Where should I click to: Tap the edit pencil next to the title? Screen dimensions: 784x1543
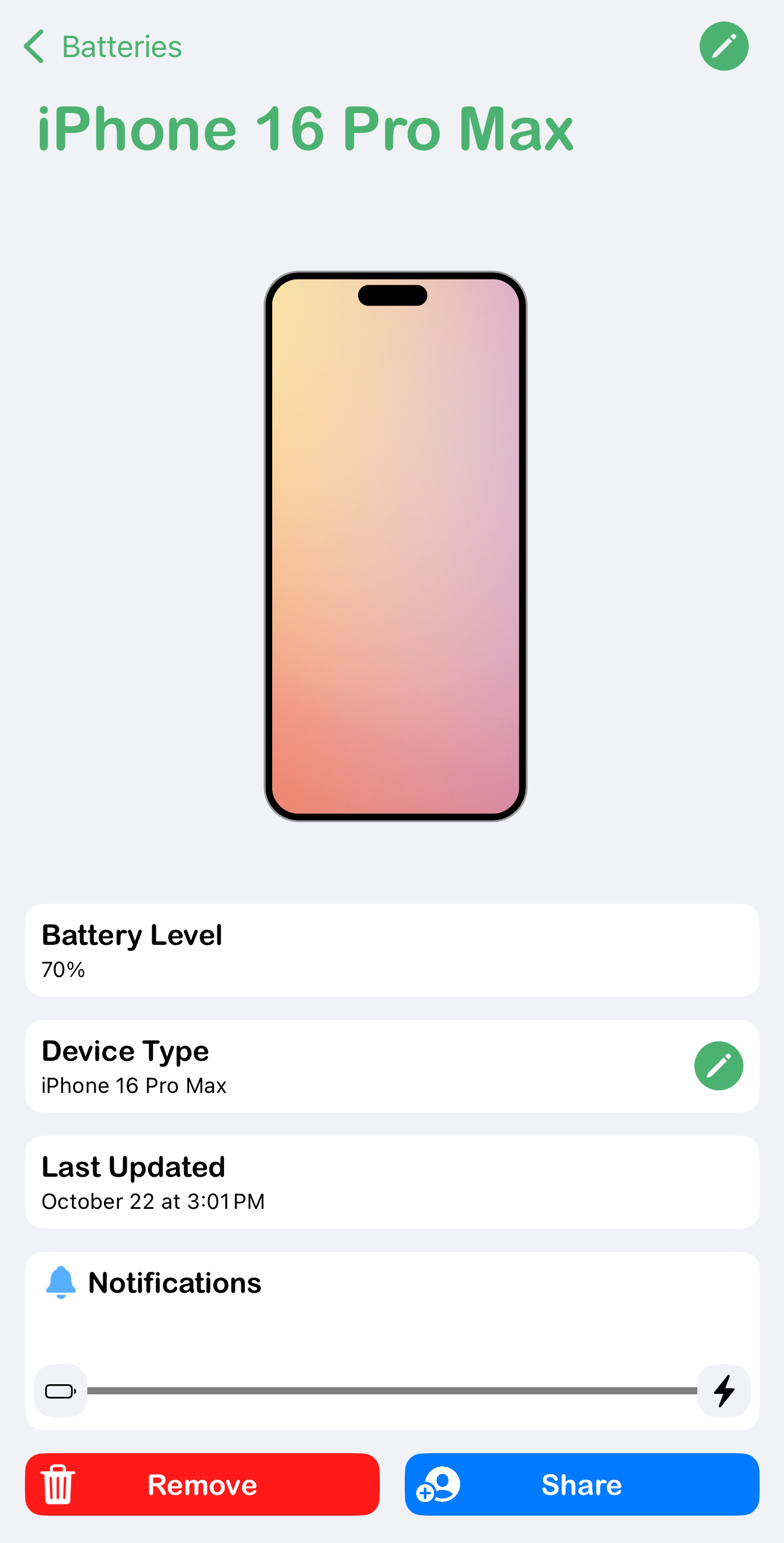(x=723, y=46)
